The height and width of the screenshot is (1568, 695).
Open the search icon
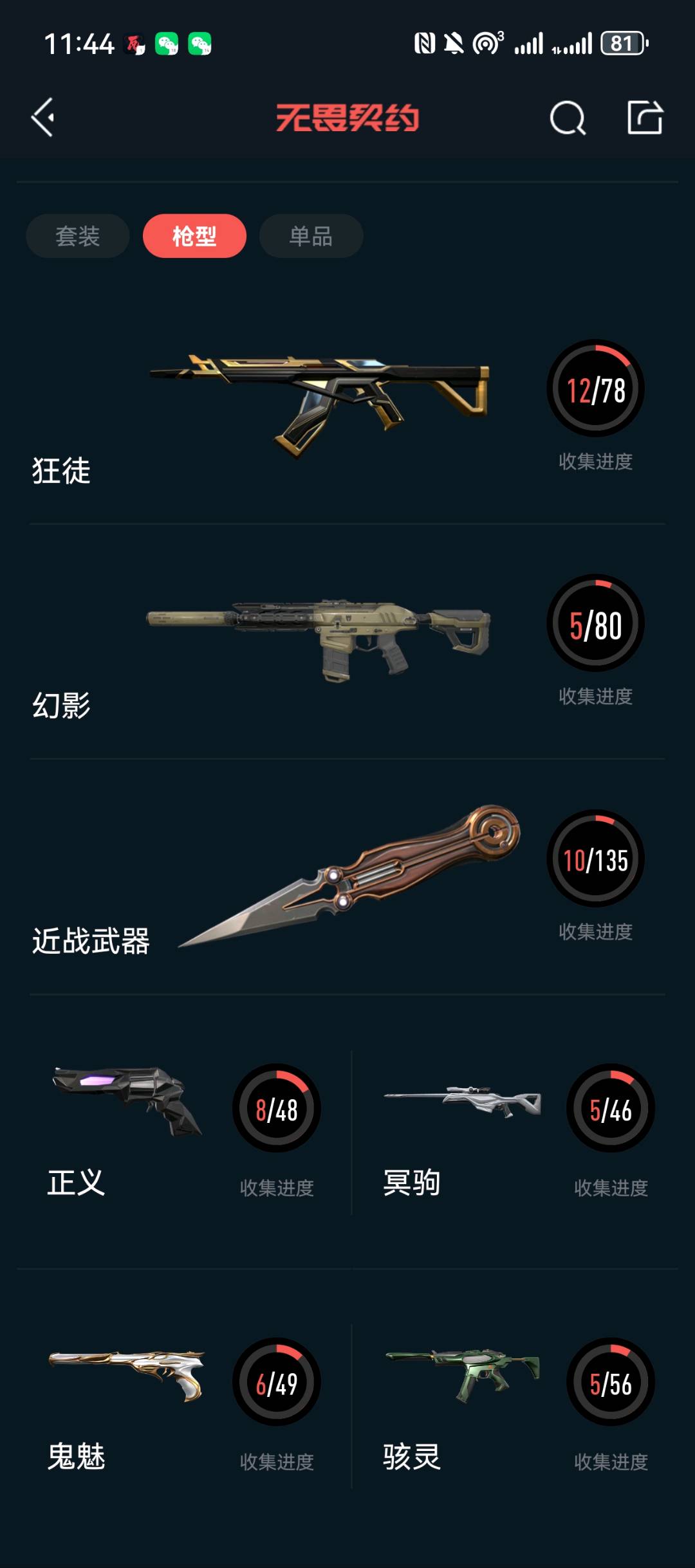pyautogui.click(x=568, y=118)
